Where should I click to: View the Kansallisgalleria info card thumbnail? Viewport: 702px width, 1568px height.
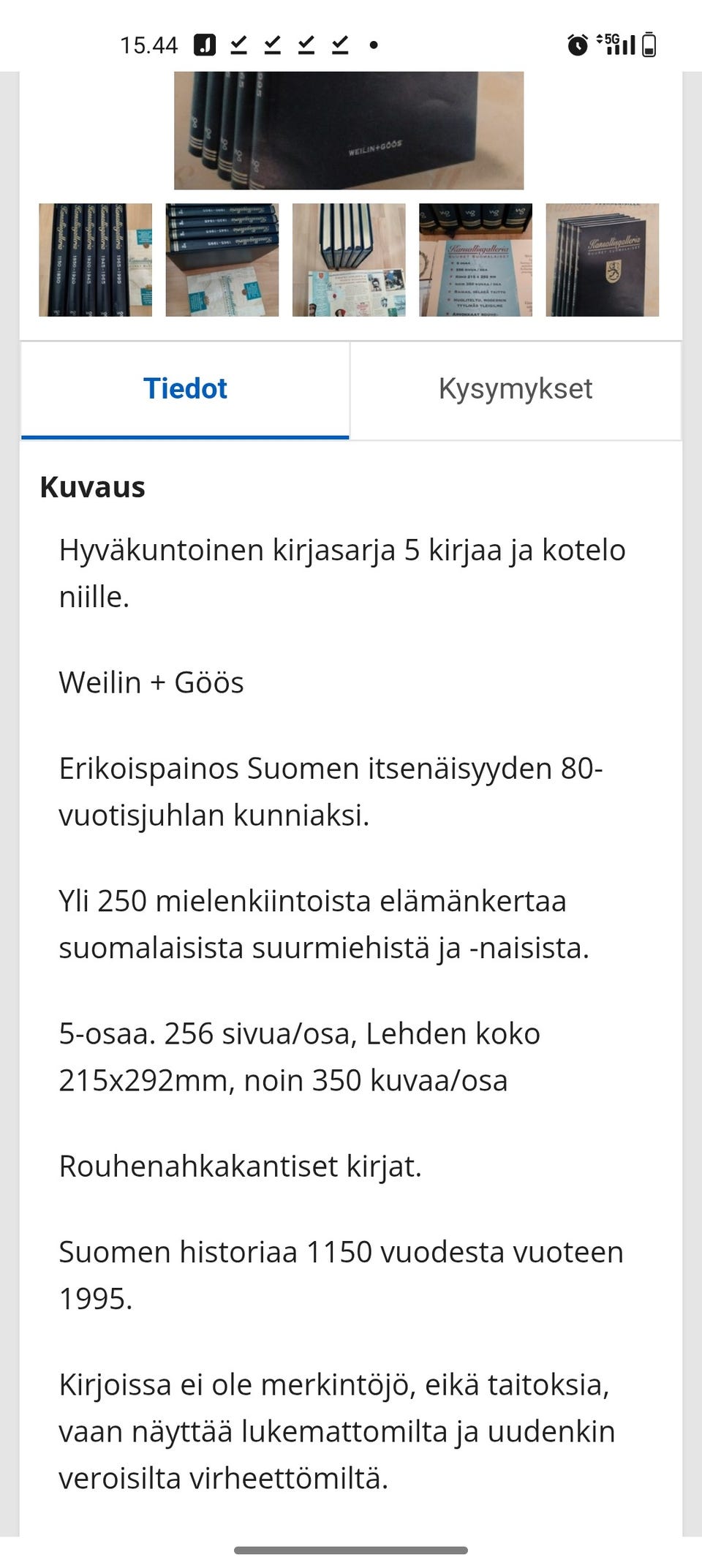coord(474,261)
